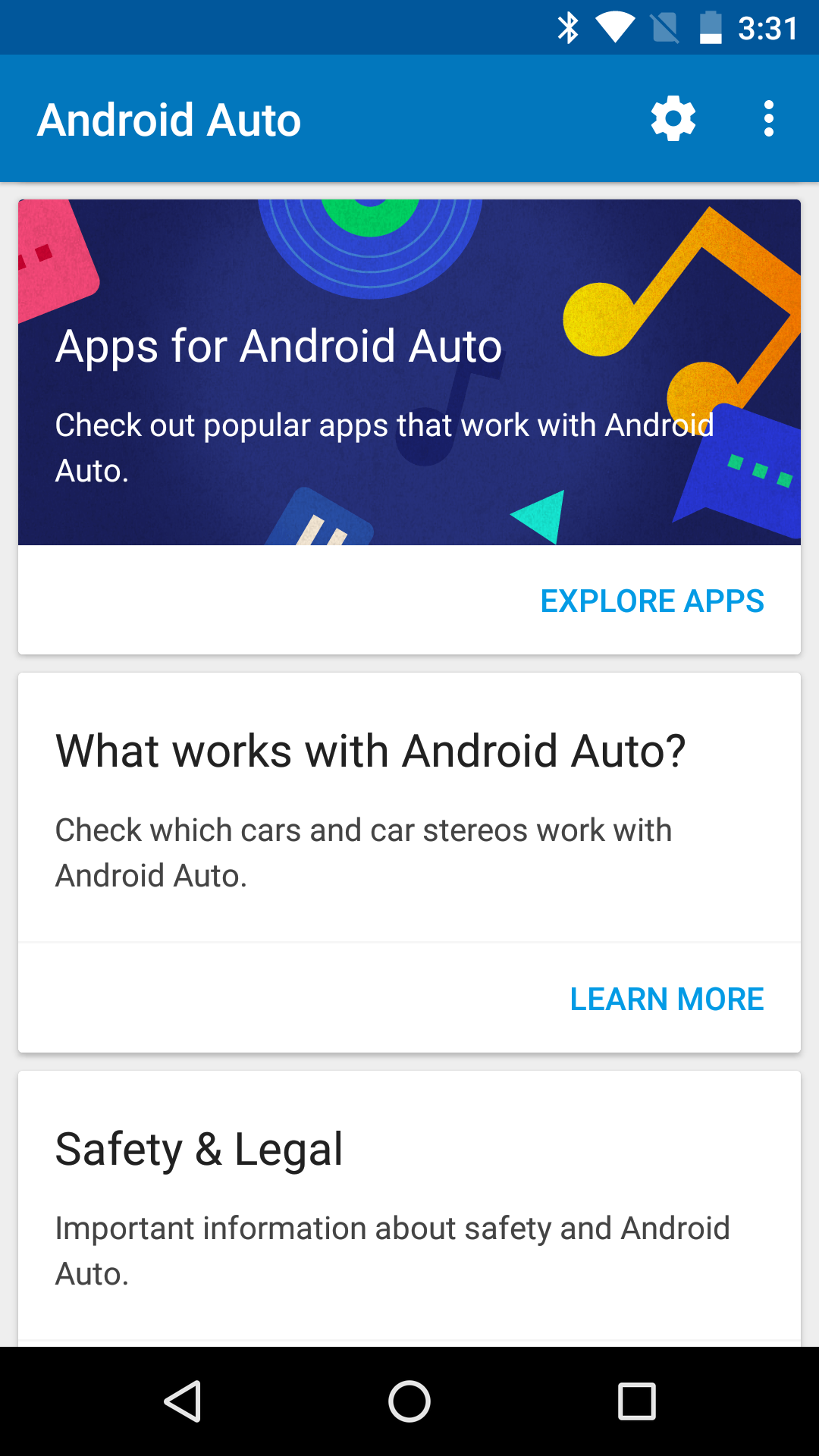Screen dimensions: 819x1456
Task: Tap the Wi-Fi signal icon
Action: [614, 28]
